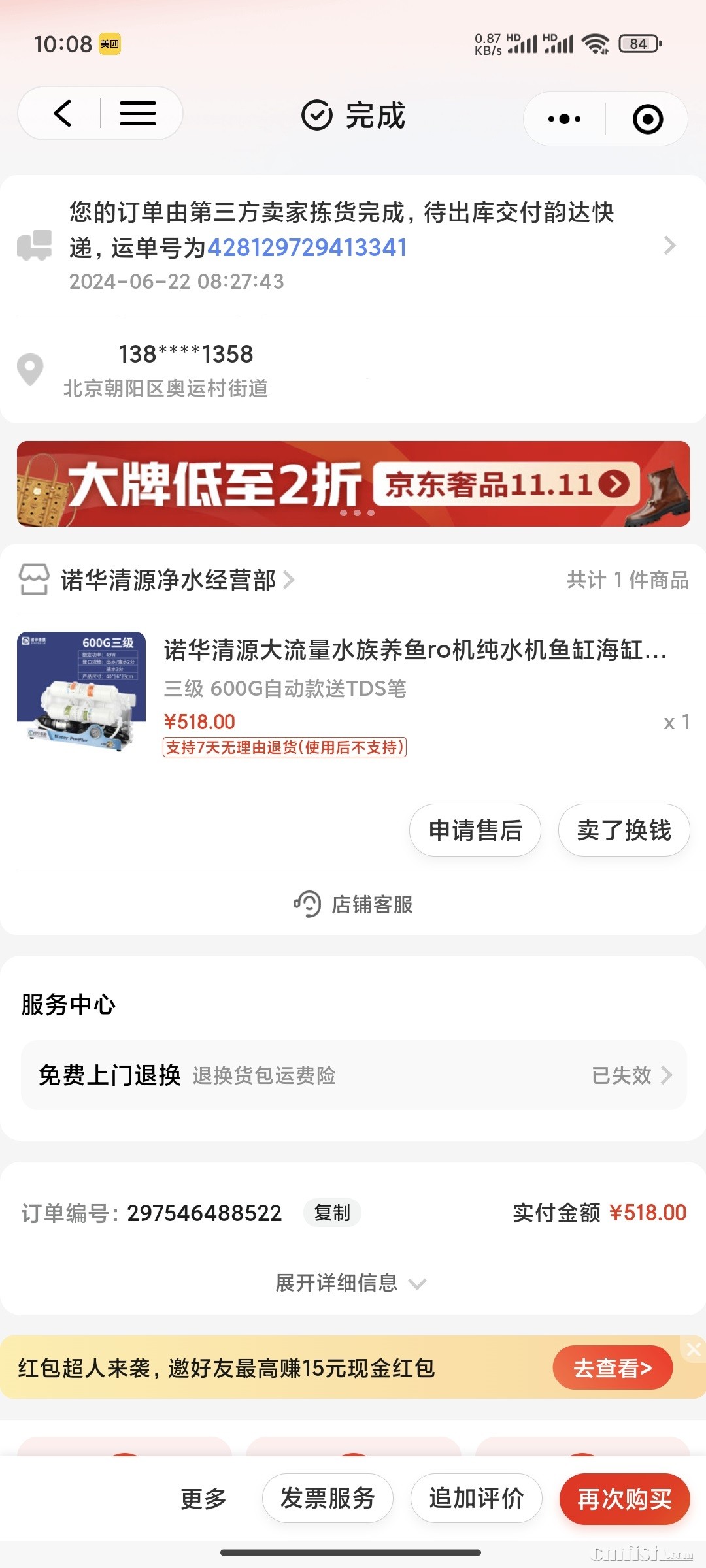Visit the 诺华清源净水经营部 store
Viewport: 706px width, 1568px height.
169,580
